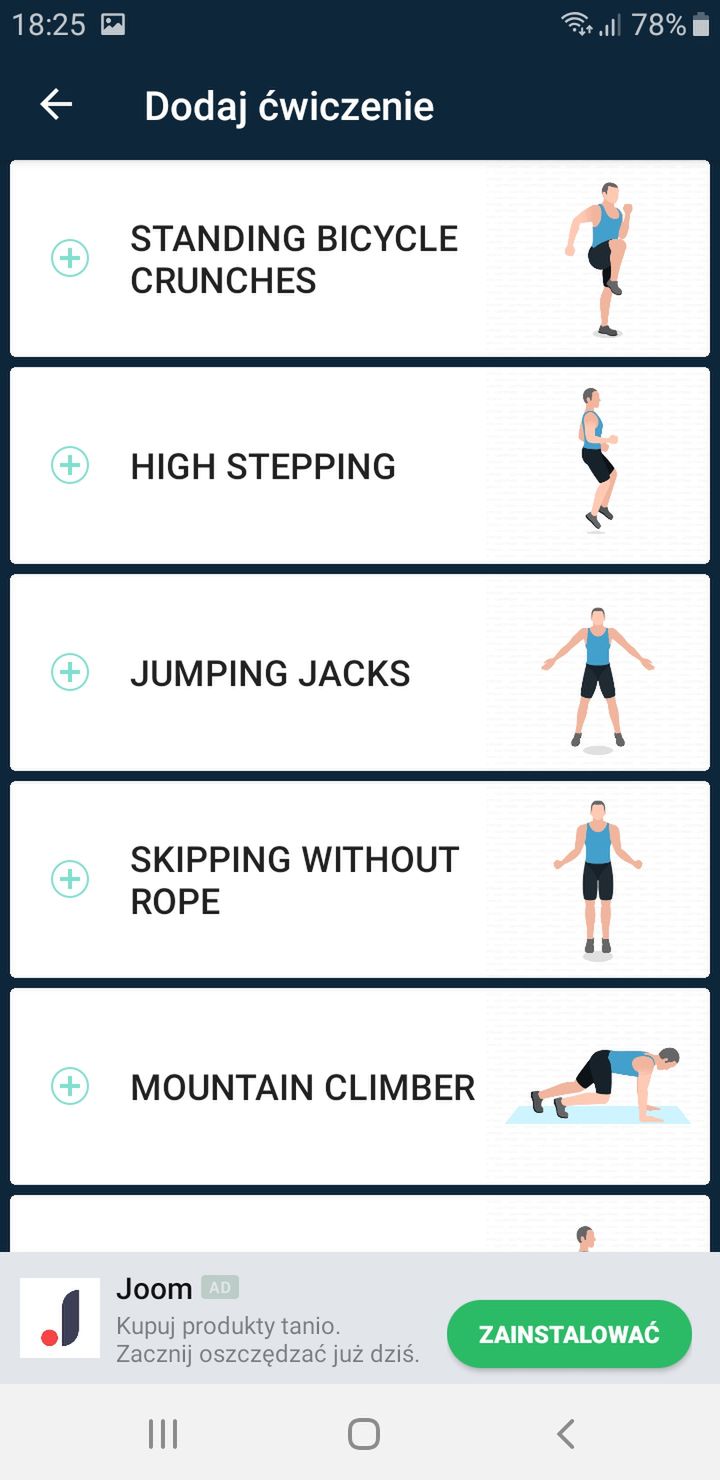Go to the home screen
This screenshot has width=720, height=1480.
[x=363, y=1434]
